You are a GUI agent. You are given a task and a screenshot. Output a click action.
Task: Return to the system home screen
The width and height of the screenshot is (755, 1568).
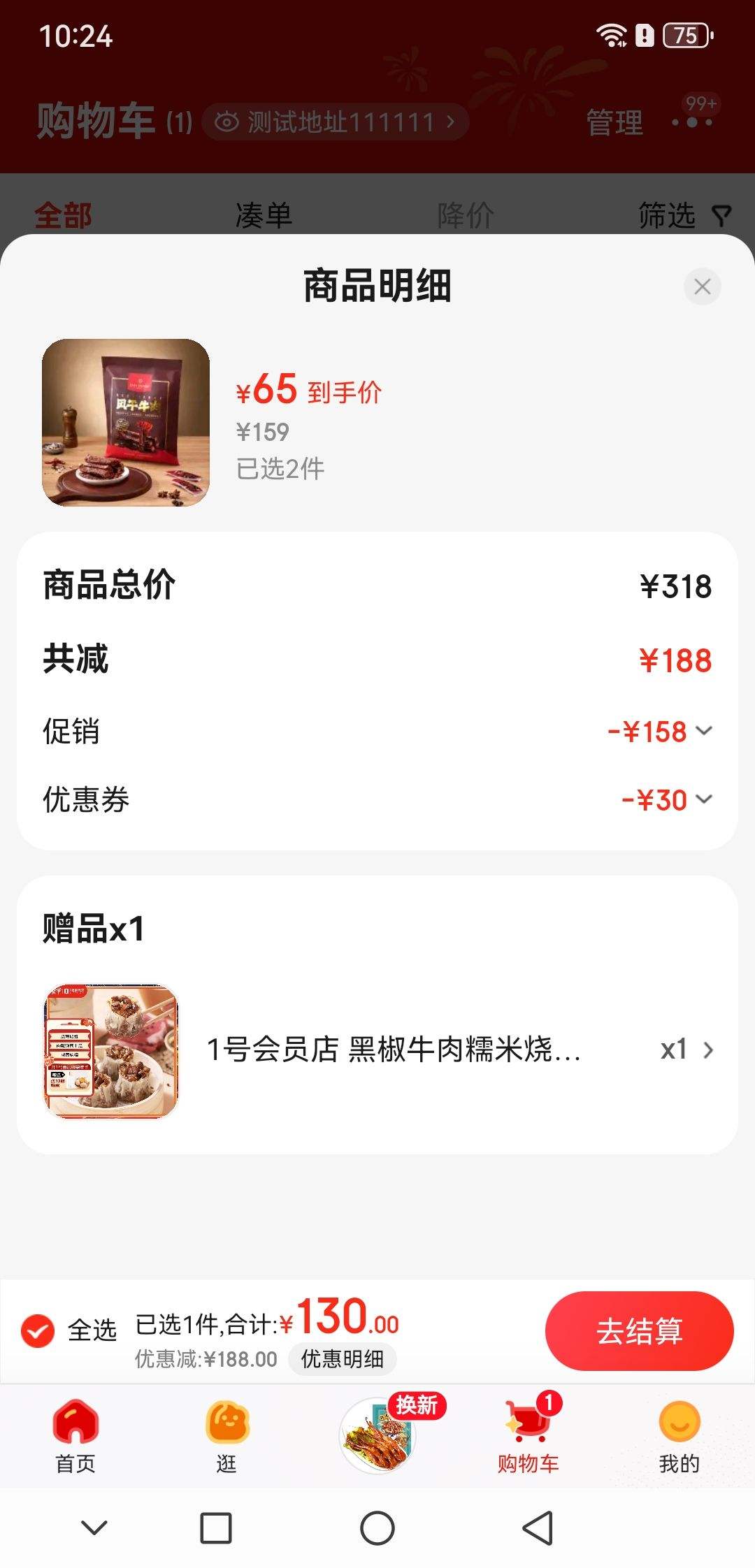point(377,1528)
